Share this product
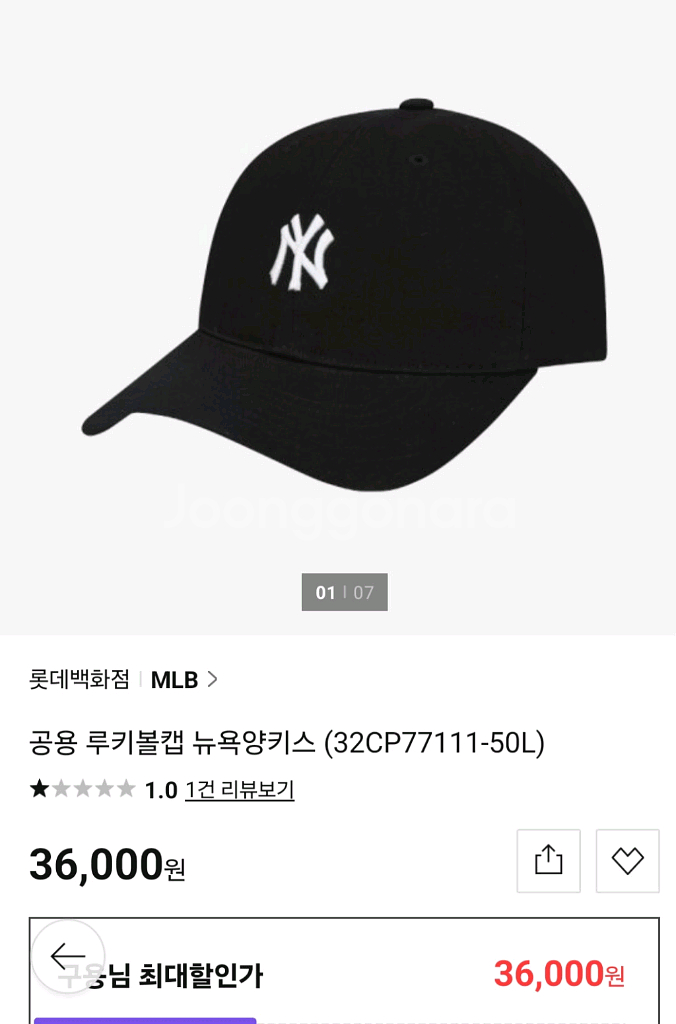Viewport: 676px width, 1024px height. tap(548, 861)
